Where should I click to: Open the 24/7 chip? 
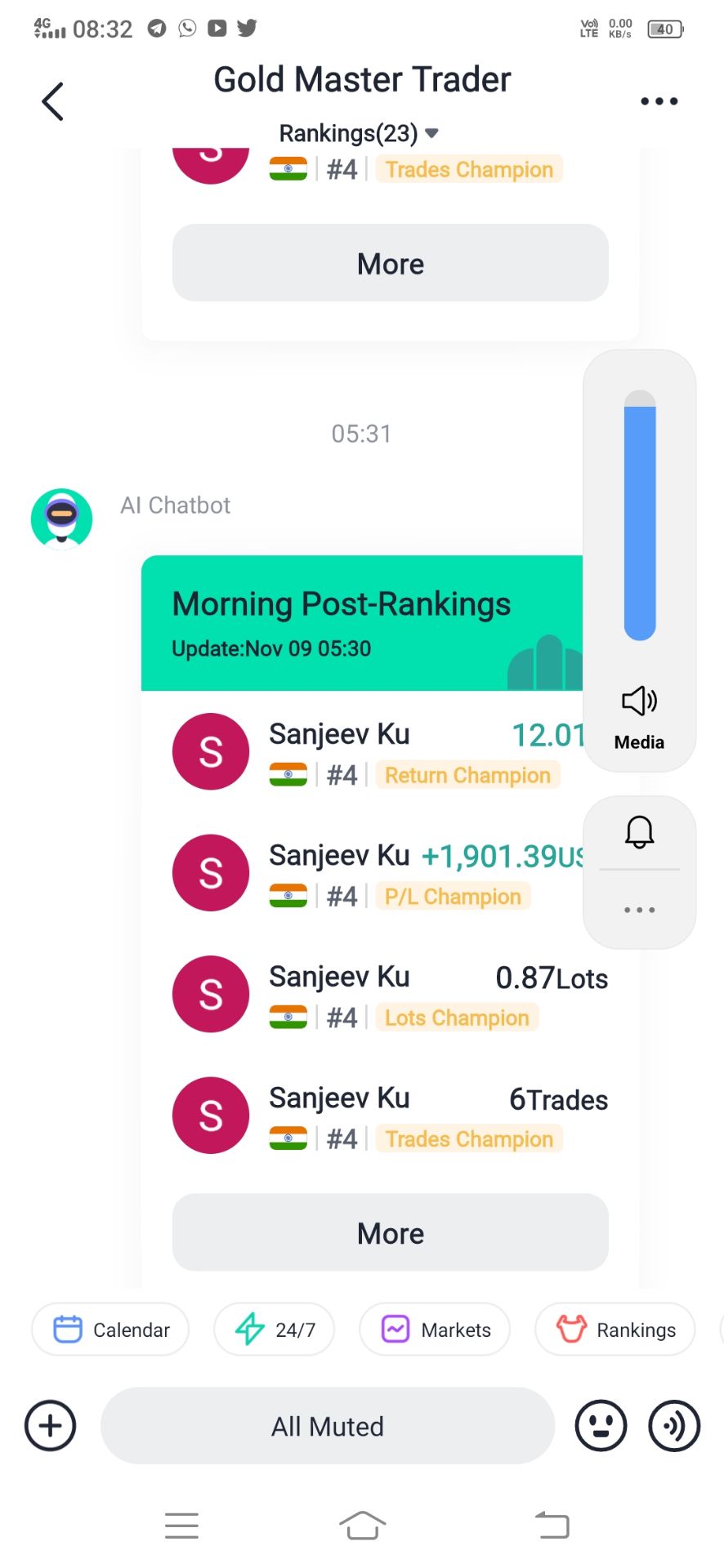(x=275, y=1330)
